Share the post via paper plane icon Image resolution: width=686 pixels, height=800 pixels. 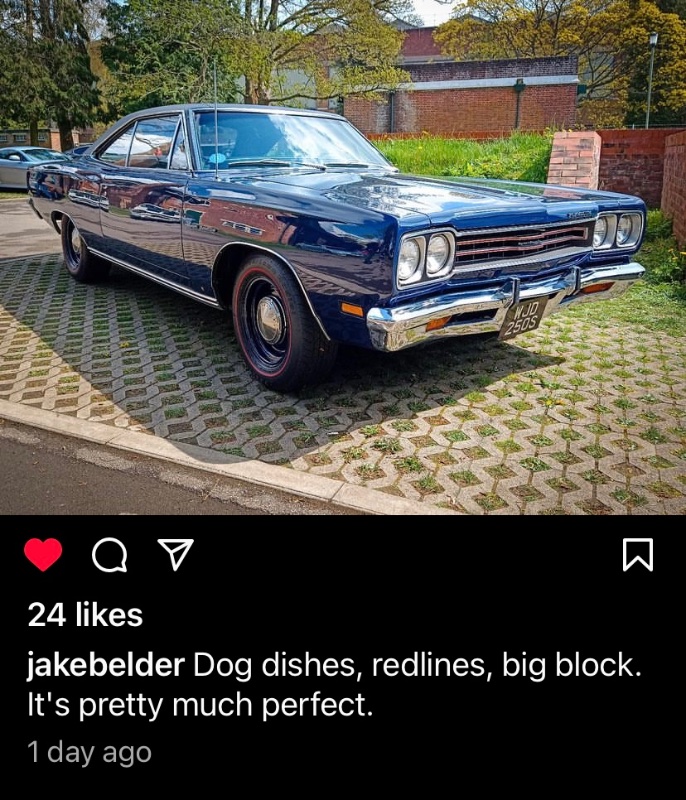tap(175, 553)
